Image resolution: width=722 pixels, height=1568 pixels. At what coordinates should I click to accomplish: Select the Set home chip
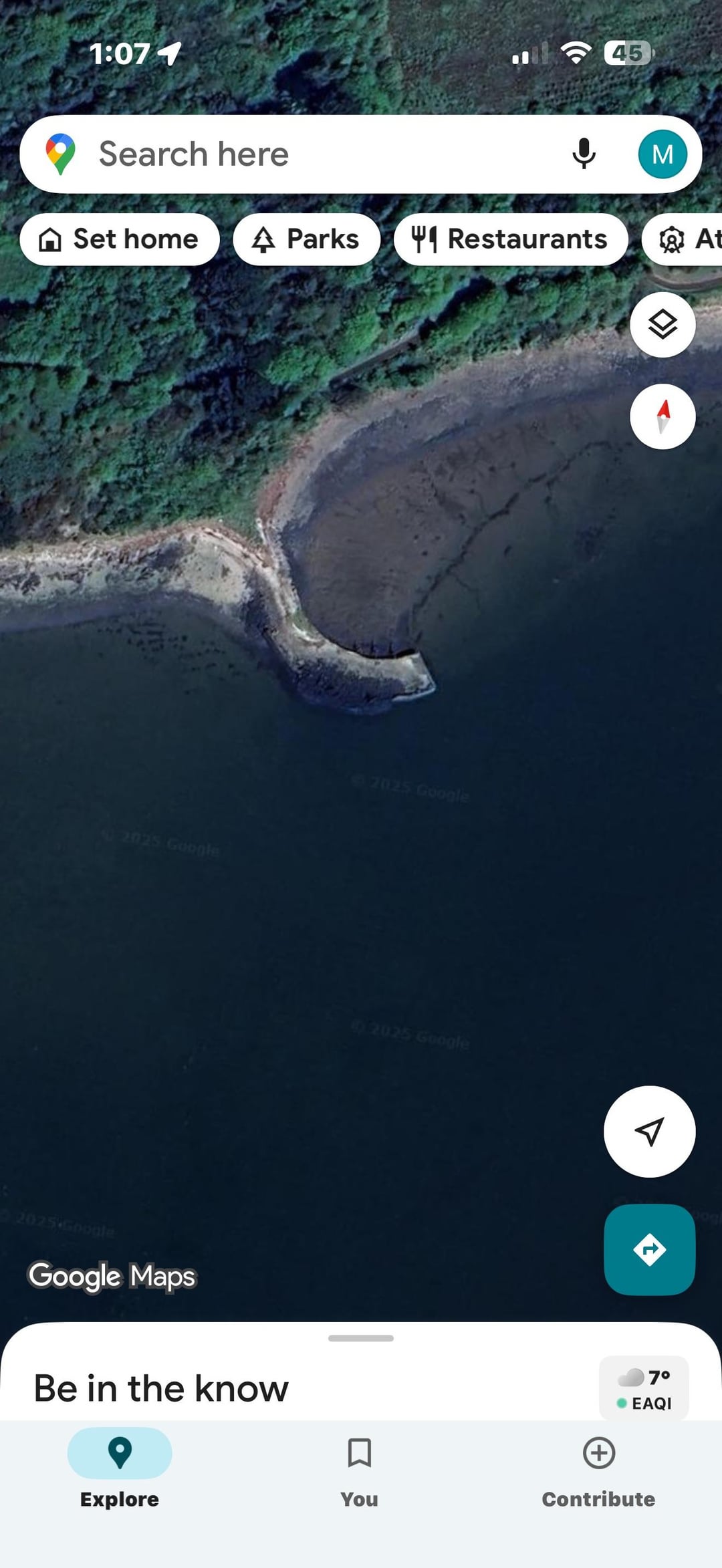pos(120,239)
